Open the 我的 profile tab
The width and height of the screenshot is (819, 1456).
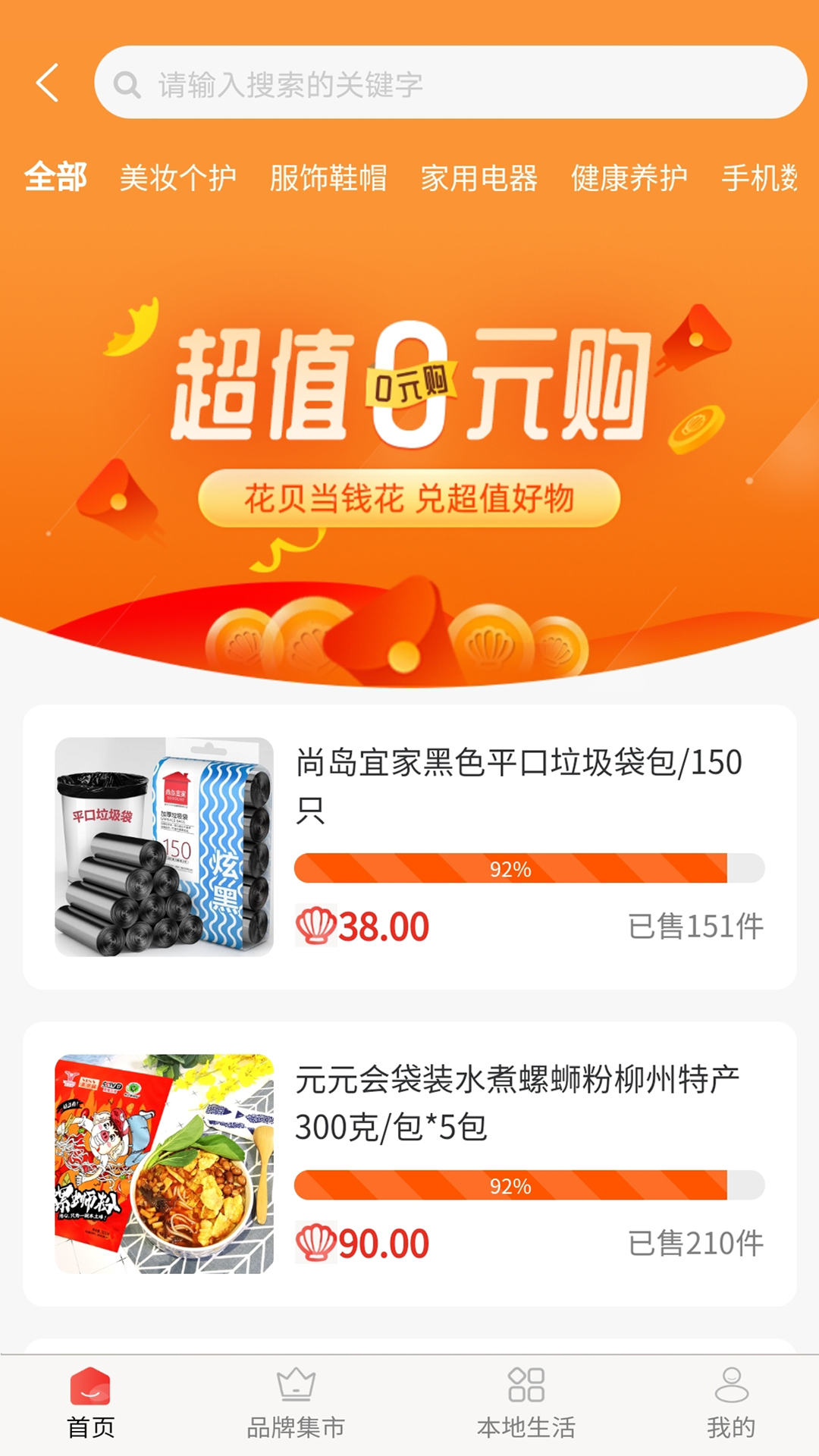coord(731,1404)
